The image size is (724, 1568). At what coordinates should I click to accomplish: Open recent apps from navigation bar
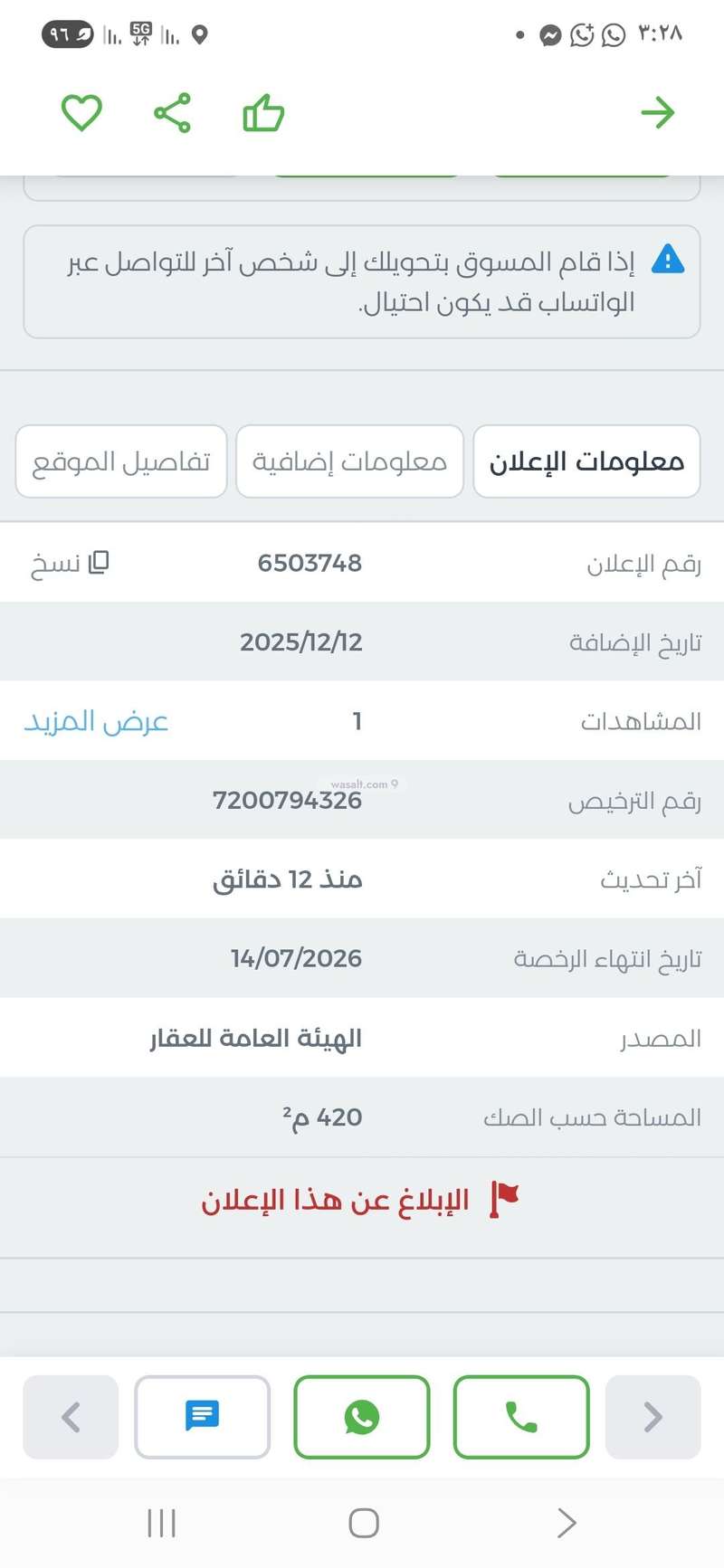pyautogui.click(x=161, y=1523)
